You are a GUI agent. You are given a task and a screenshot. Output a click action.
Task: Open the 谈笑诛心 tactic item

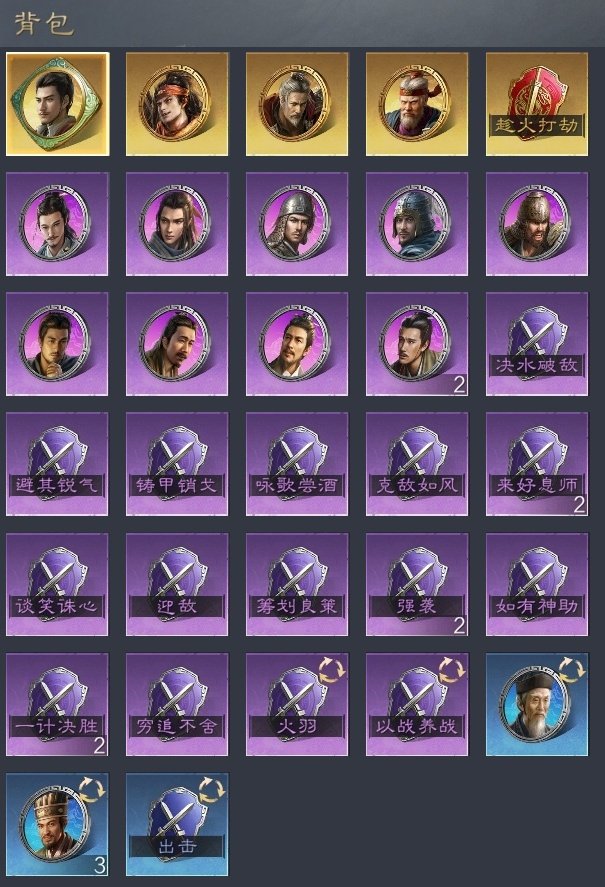click(x=57, y=584)
